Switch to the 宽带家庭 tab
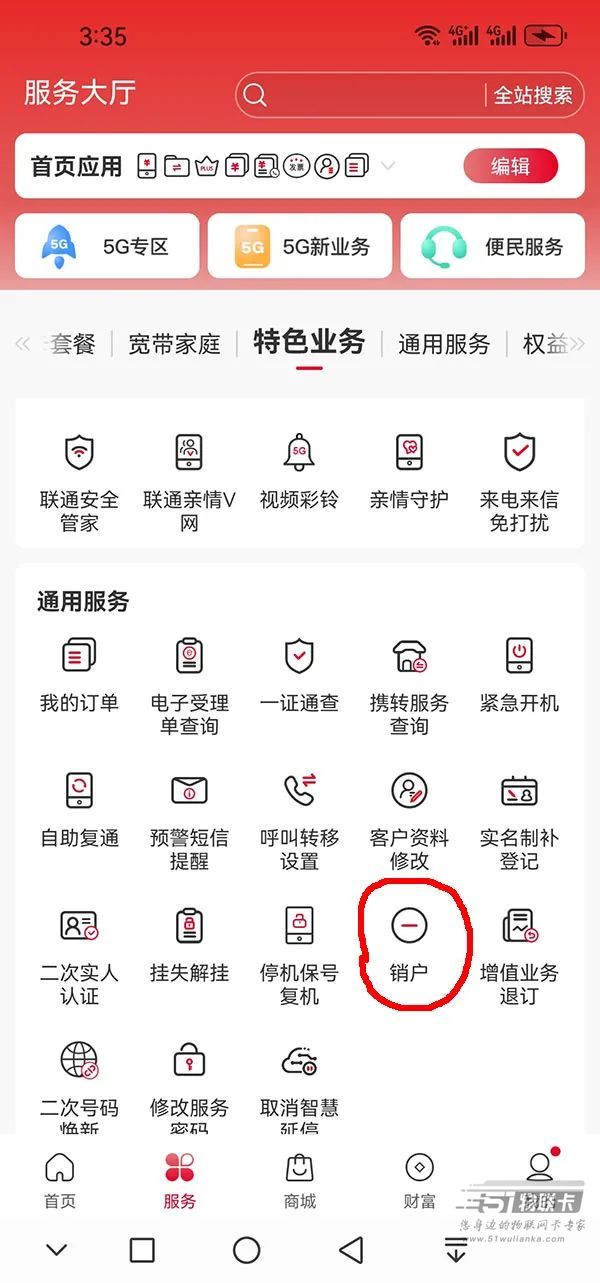This screenshot has height=1283, width=600. 174,345
